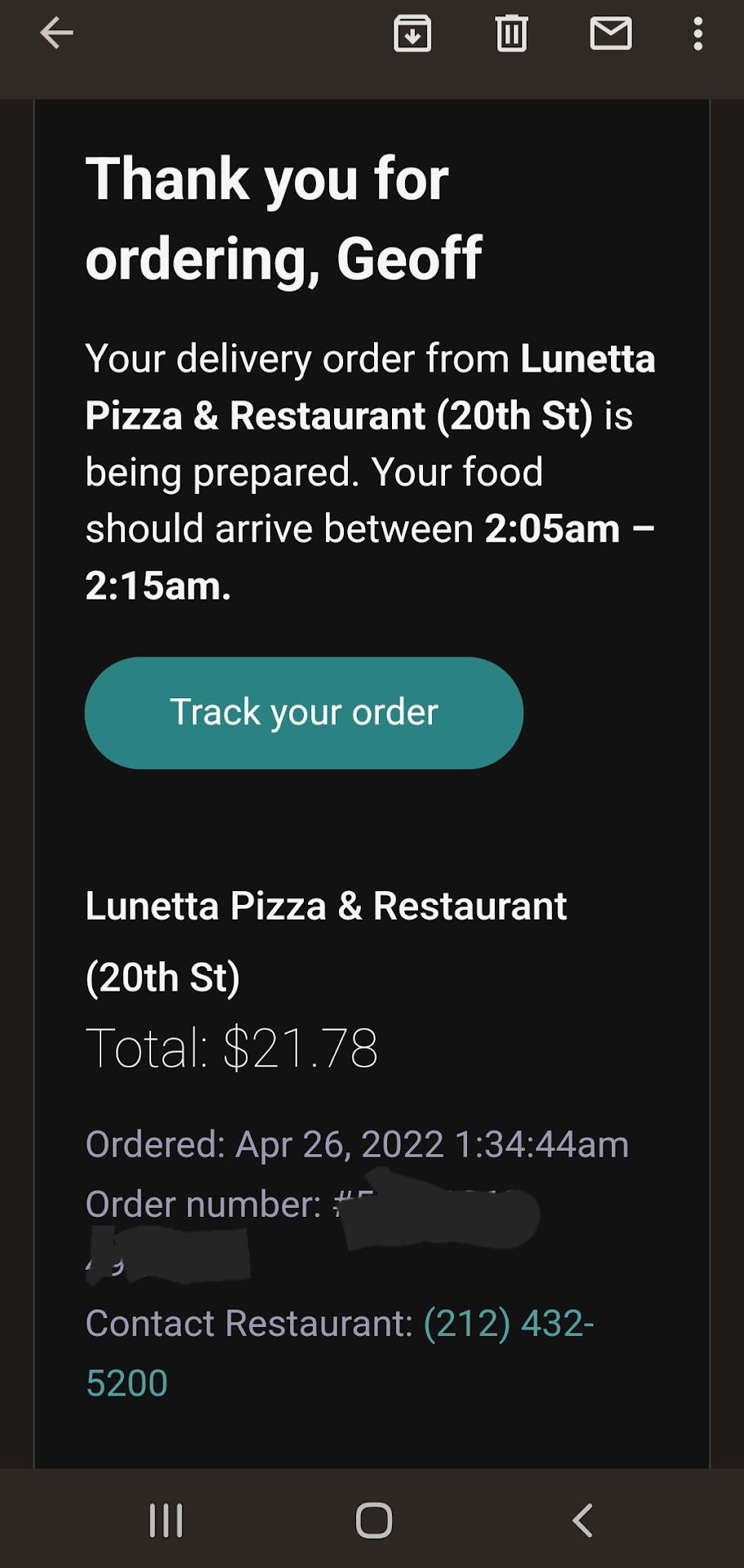Mark the email as unread
The height and width of the screenshot is (1568, 744).
[611, 33]
